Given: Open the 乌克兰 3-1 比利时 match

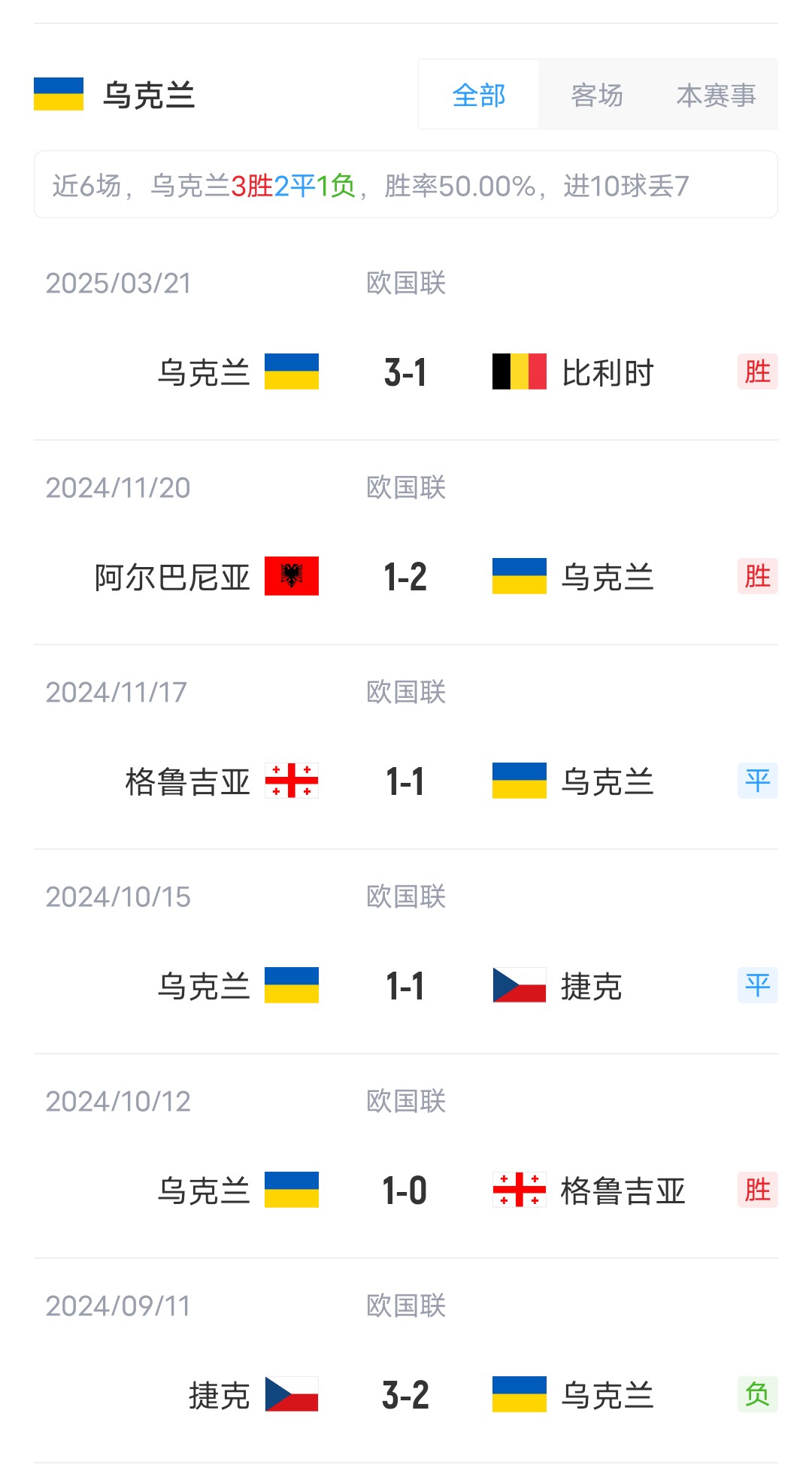Looking at the screenshot, I should tap(405, 372).
